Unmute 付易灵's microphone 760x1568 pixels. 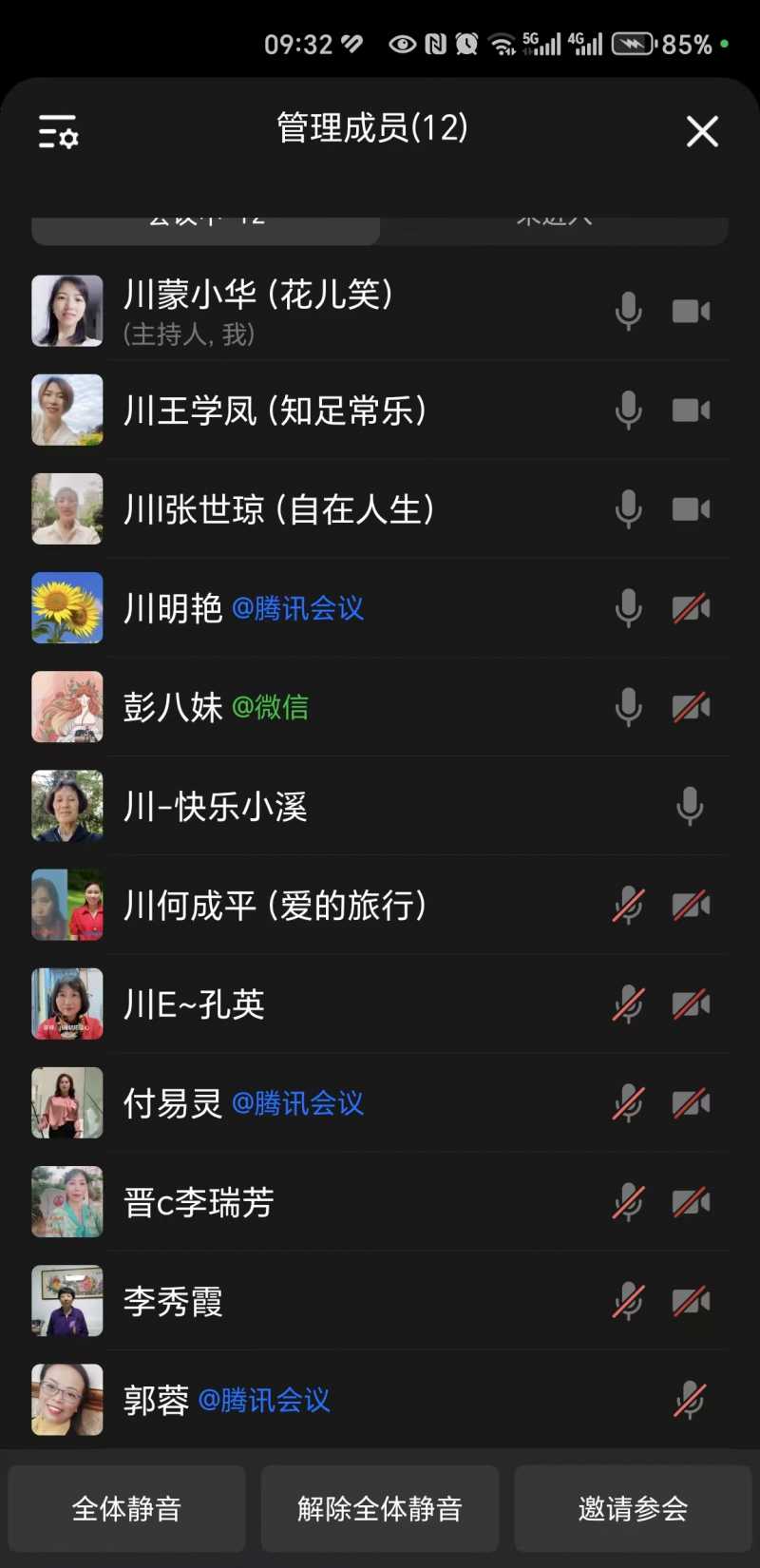click(628, 1103)
